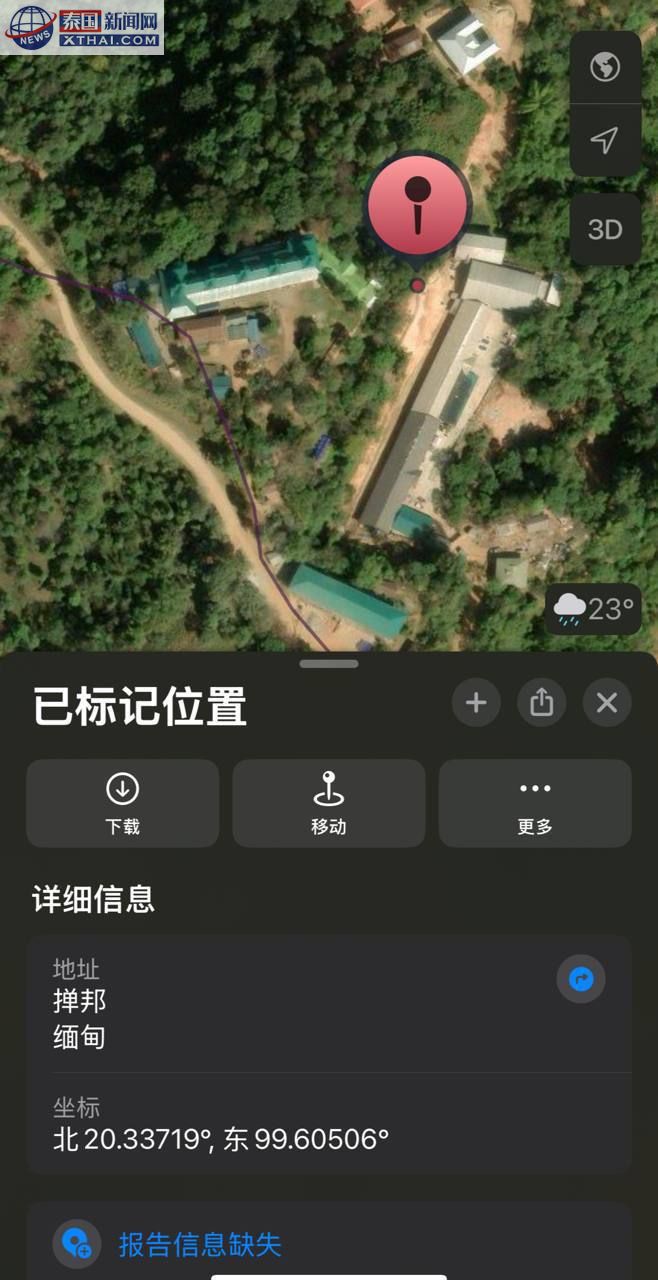Open the 更多 more options button

click(x=535, y=803)
